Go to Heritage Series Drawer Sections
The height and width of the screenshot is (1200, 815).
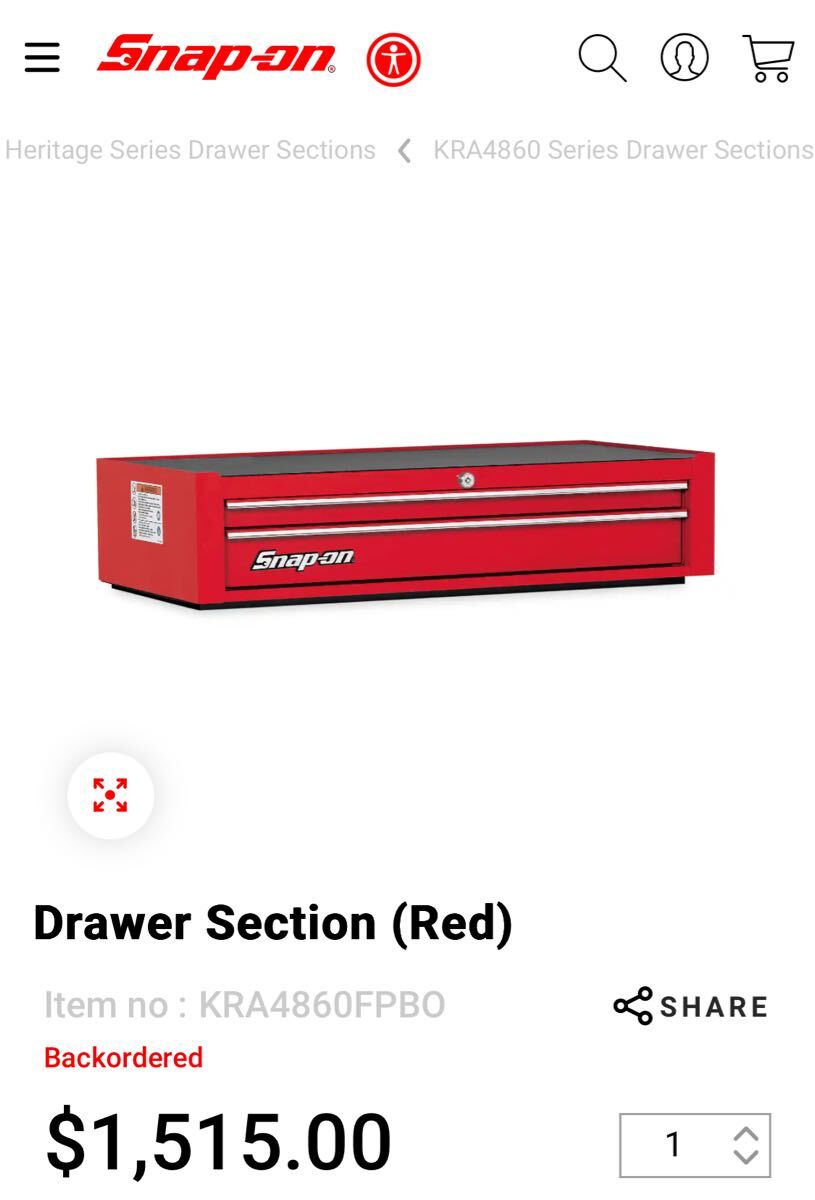coord(190,150)
